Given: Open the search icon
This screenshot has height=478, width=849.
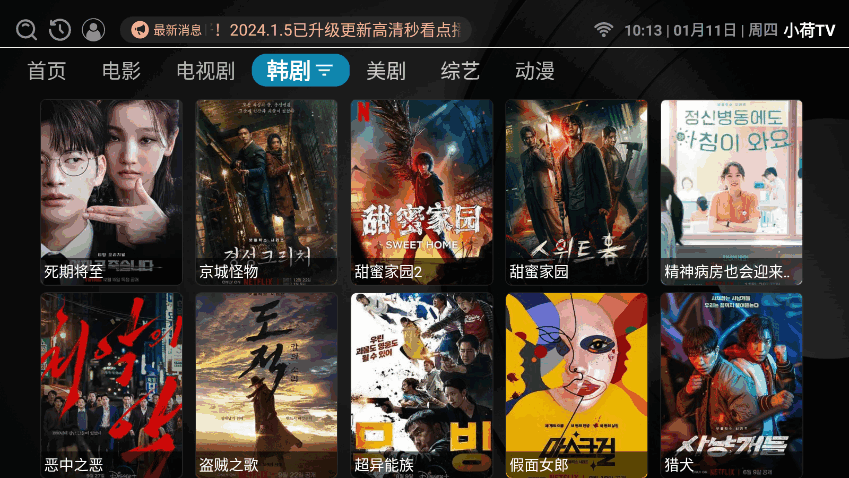Looking at the screenshot, I should [x=27, y=30].
